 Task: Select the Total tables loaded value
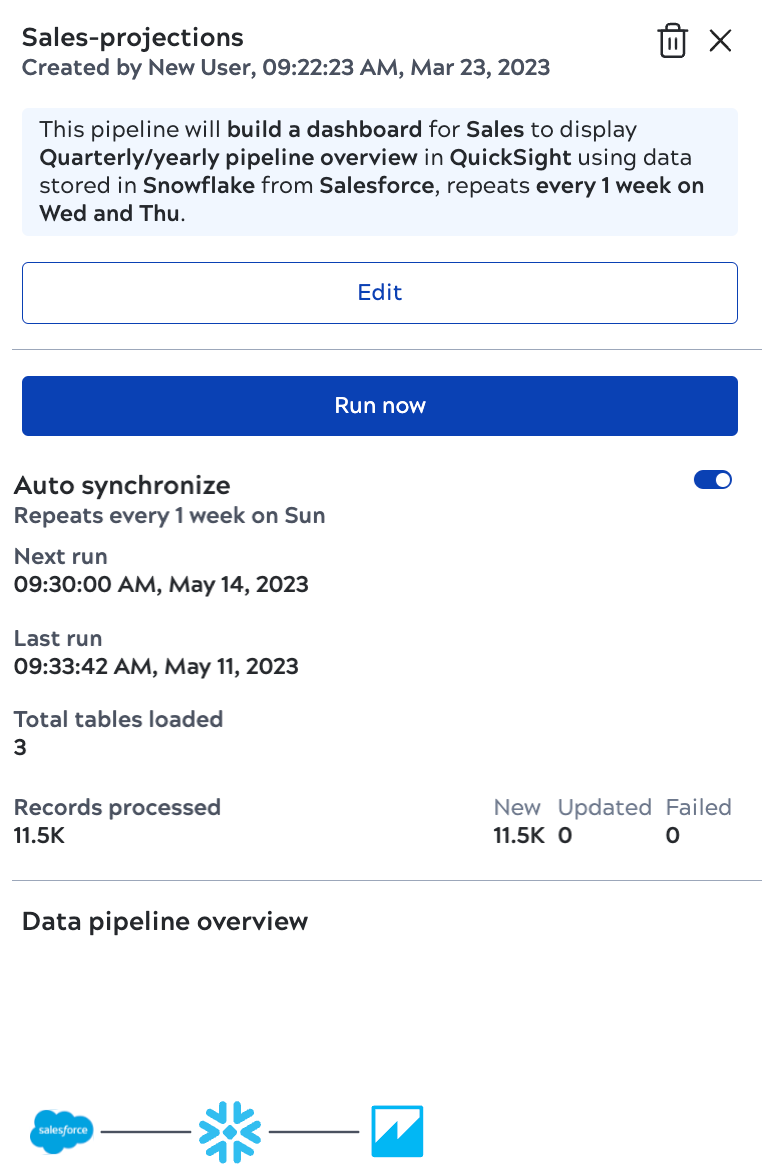(x=20, y=747)
